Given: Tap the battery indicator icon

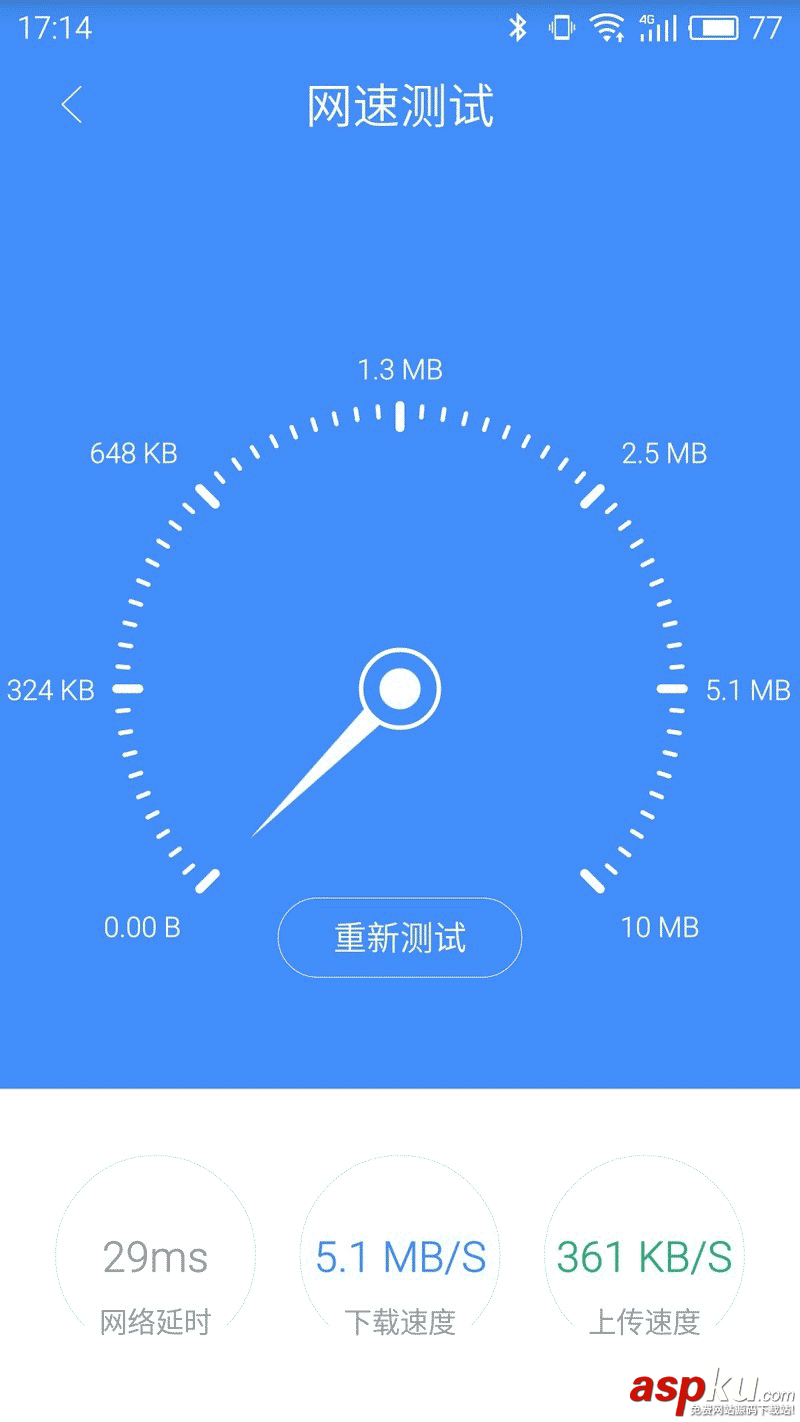Looking at the screenshot, I should 713,29.
